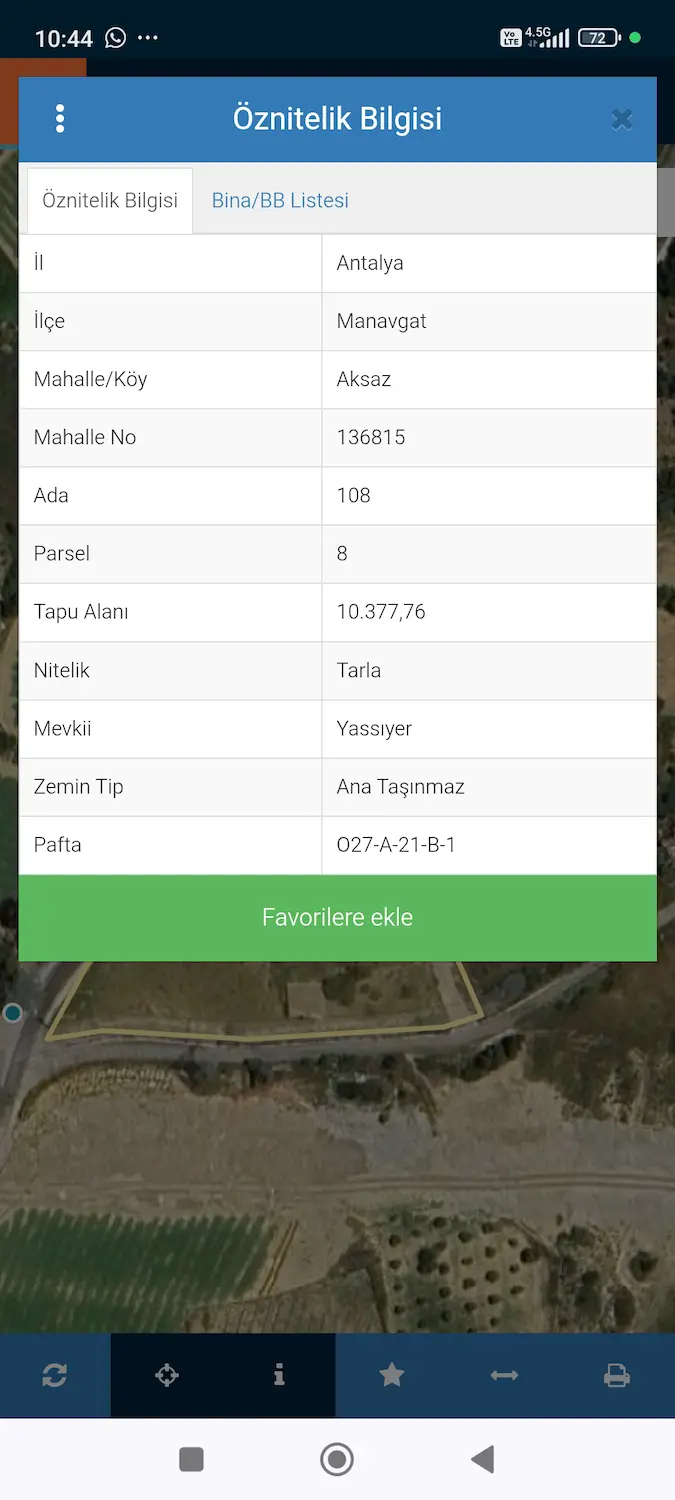Go back using the system back button
675x1500 pixels.
point(482,1460)
